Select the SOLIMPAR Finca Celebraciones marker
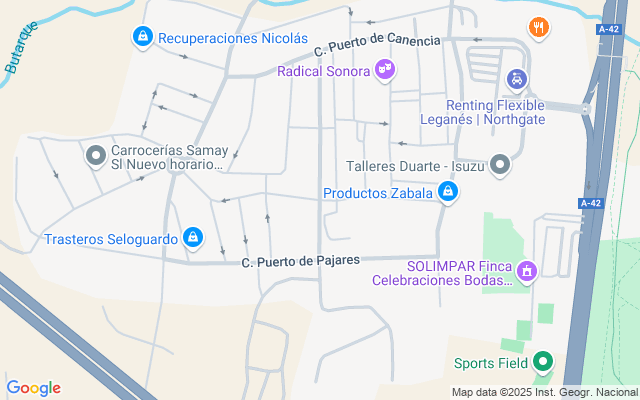 tap(527, 272)
